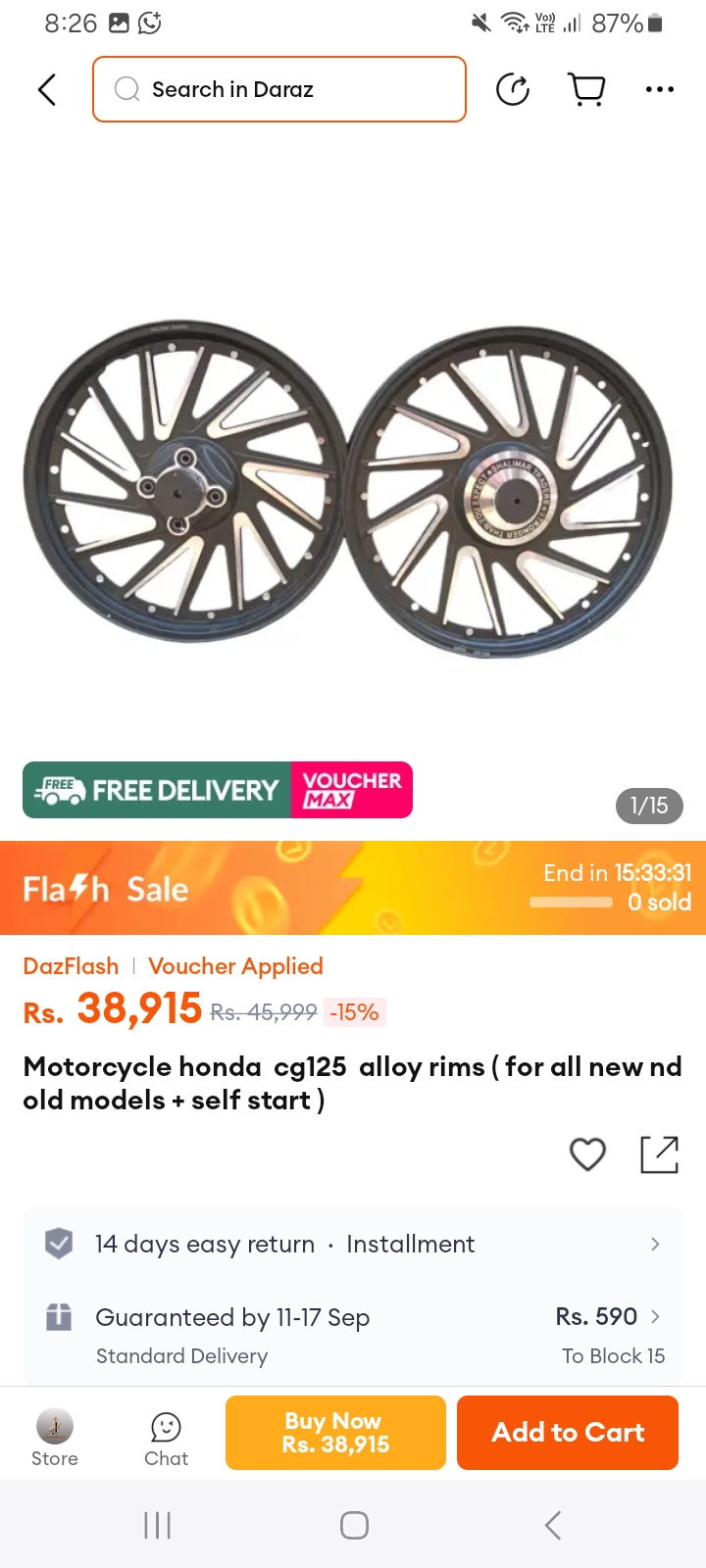Share this product listing

coord(659,1154)
